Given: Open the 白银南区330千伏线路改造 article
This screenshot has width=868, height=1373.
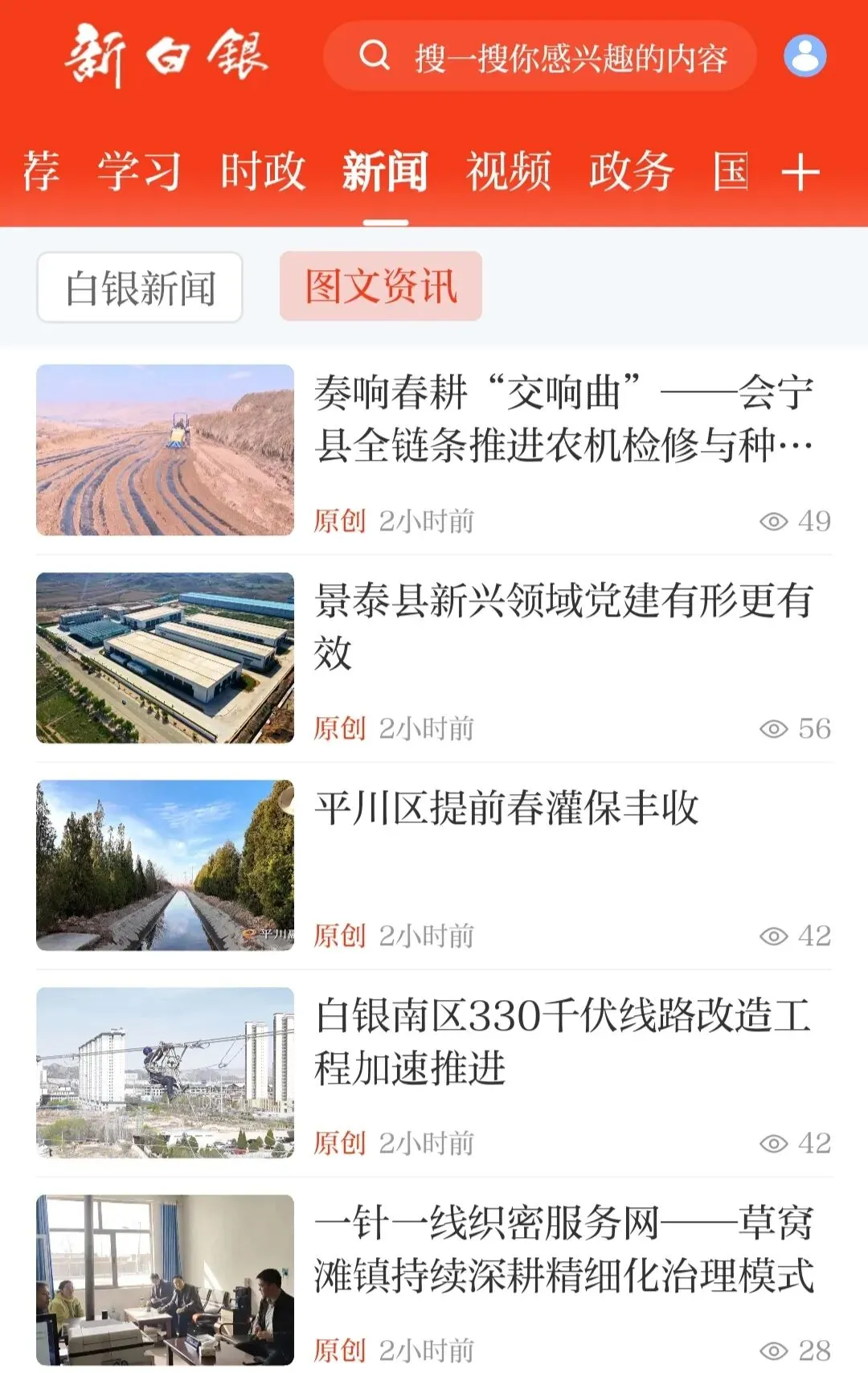Looking at the screenshot, I should [563, 1042].
